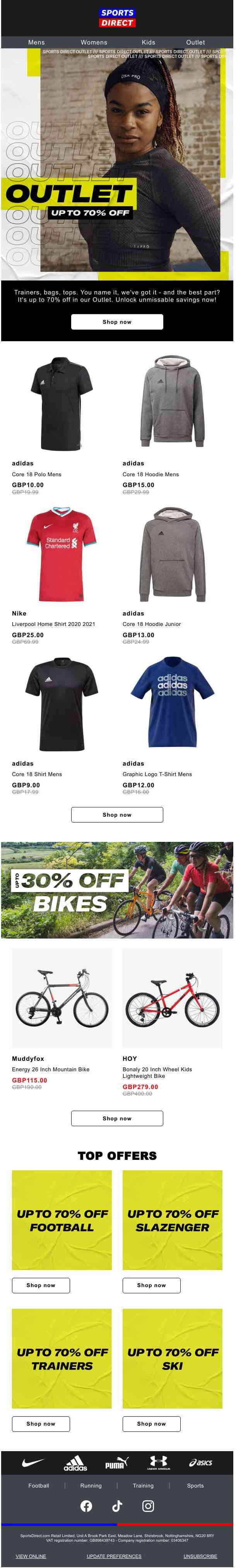Open the TikTok icon
236x1568 pixels.
pyautogui.click(x=117, y=1506)
